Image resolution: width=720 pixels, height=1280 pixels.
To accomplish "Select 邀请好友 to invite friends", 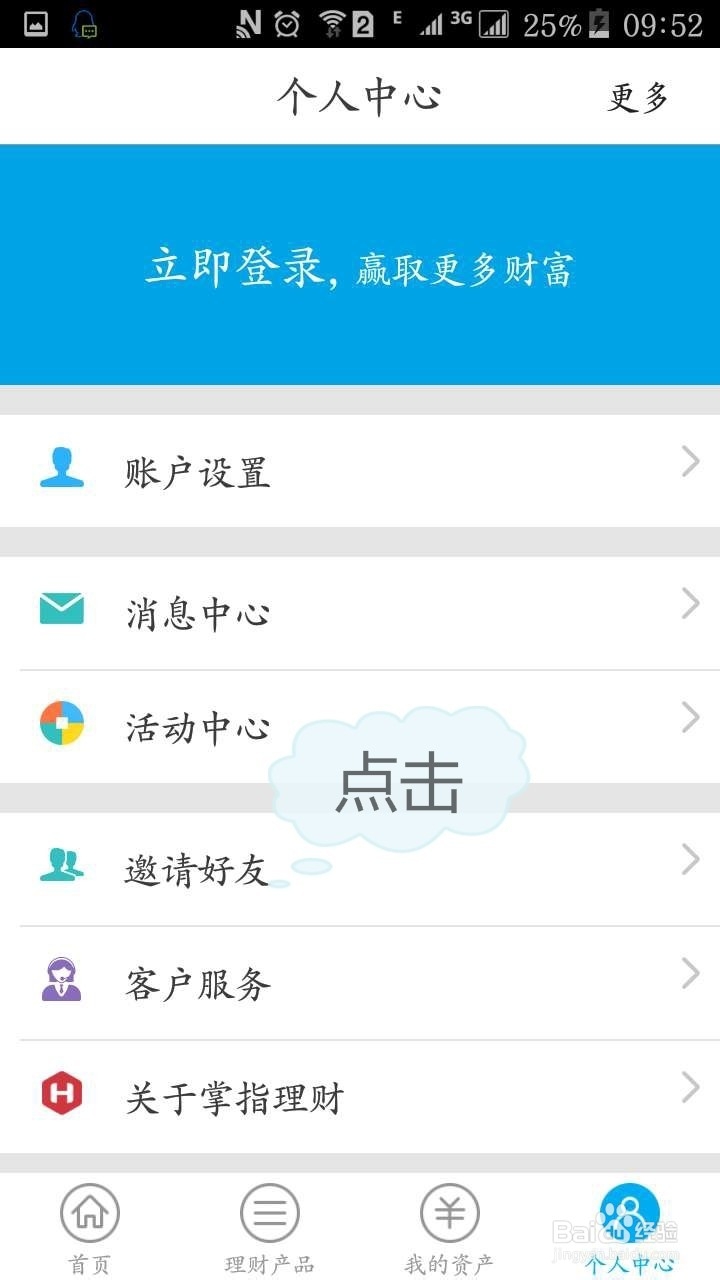I will coord(360,869).
